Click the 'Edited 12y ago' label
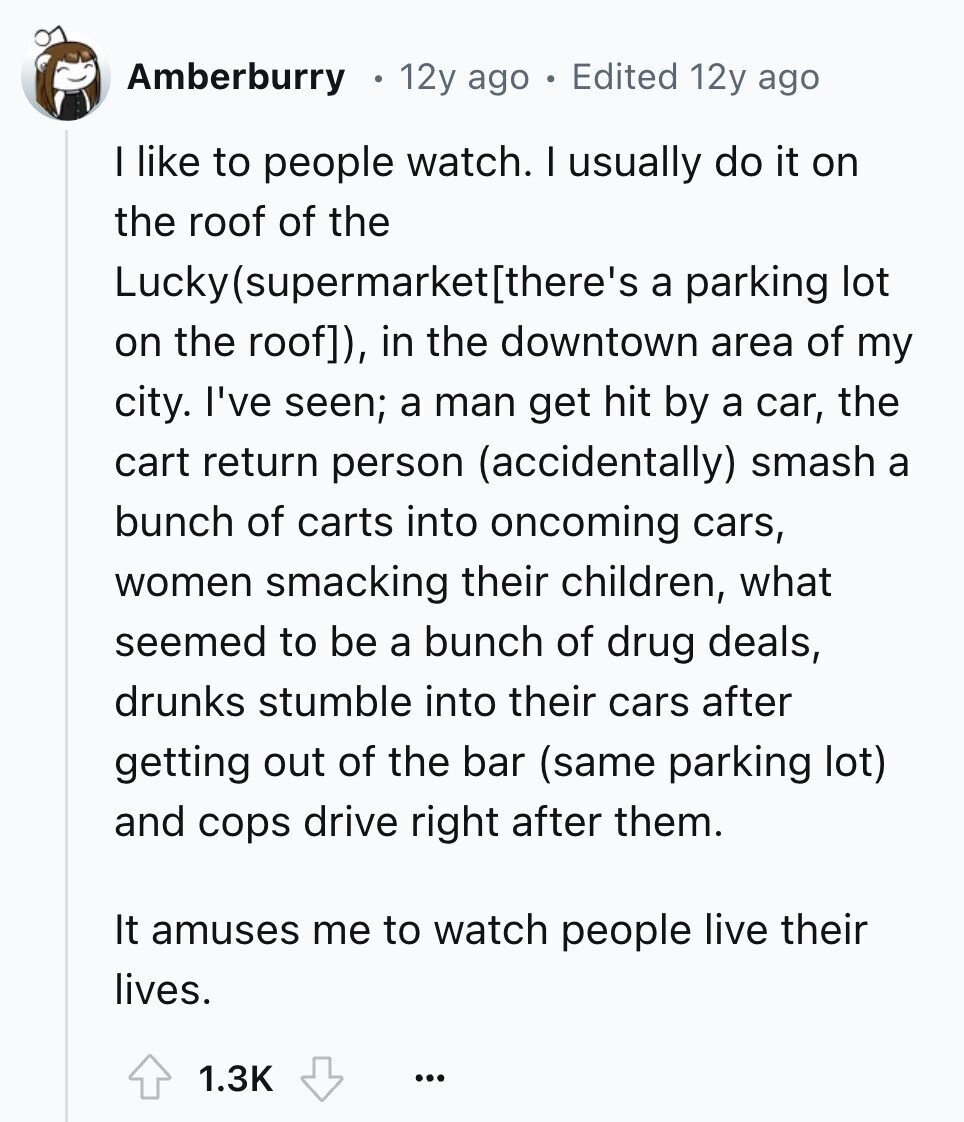 pyautogui.click(x=694, y=77)
